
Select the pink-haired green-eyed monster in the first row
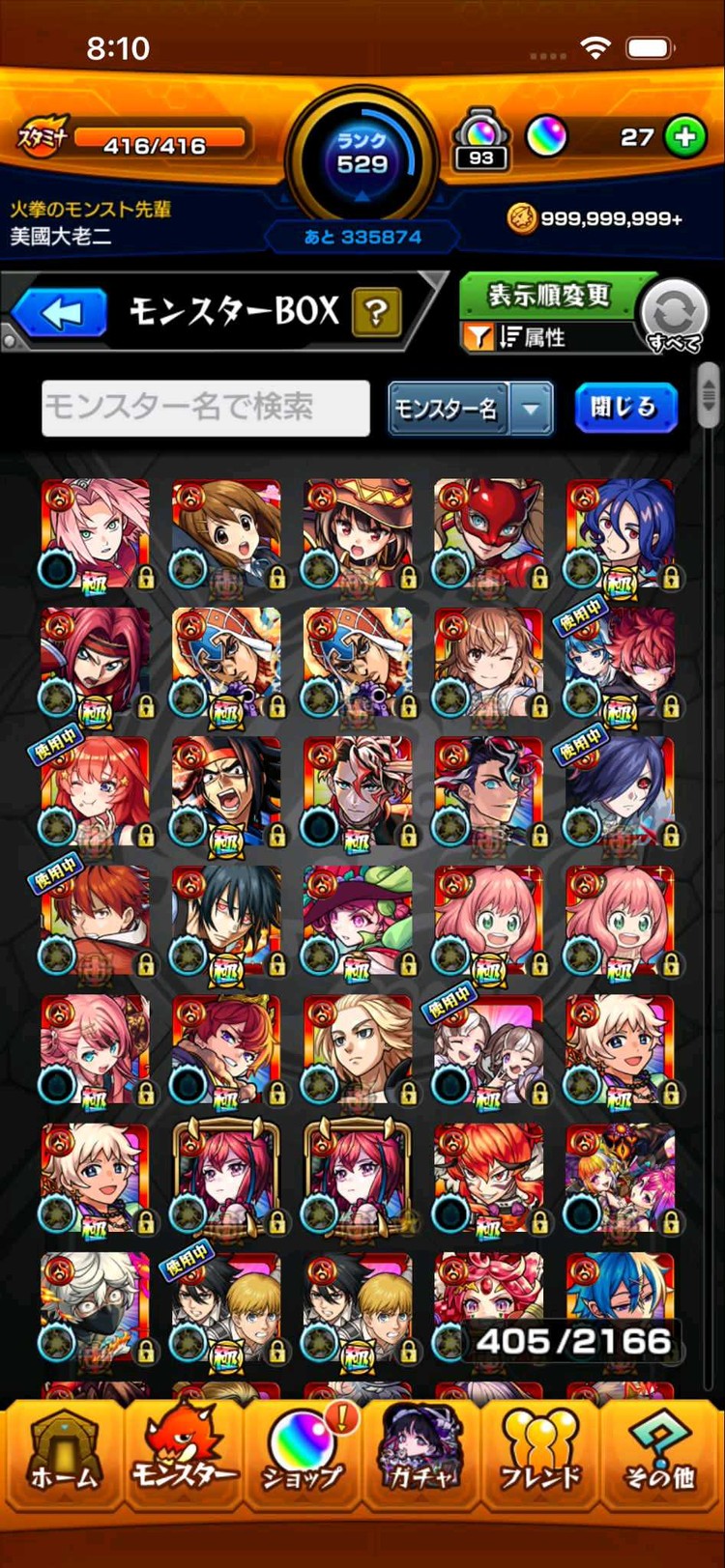(x=95, y=534)
